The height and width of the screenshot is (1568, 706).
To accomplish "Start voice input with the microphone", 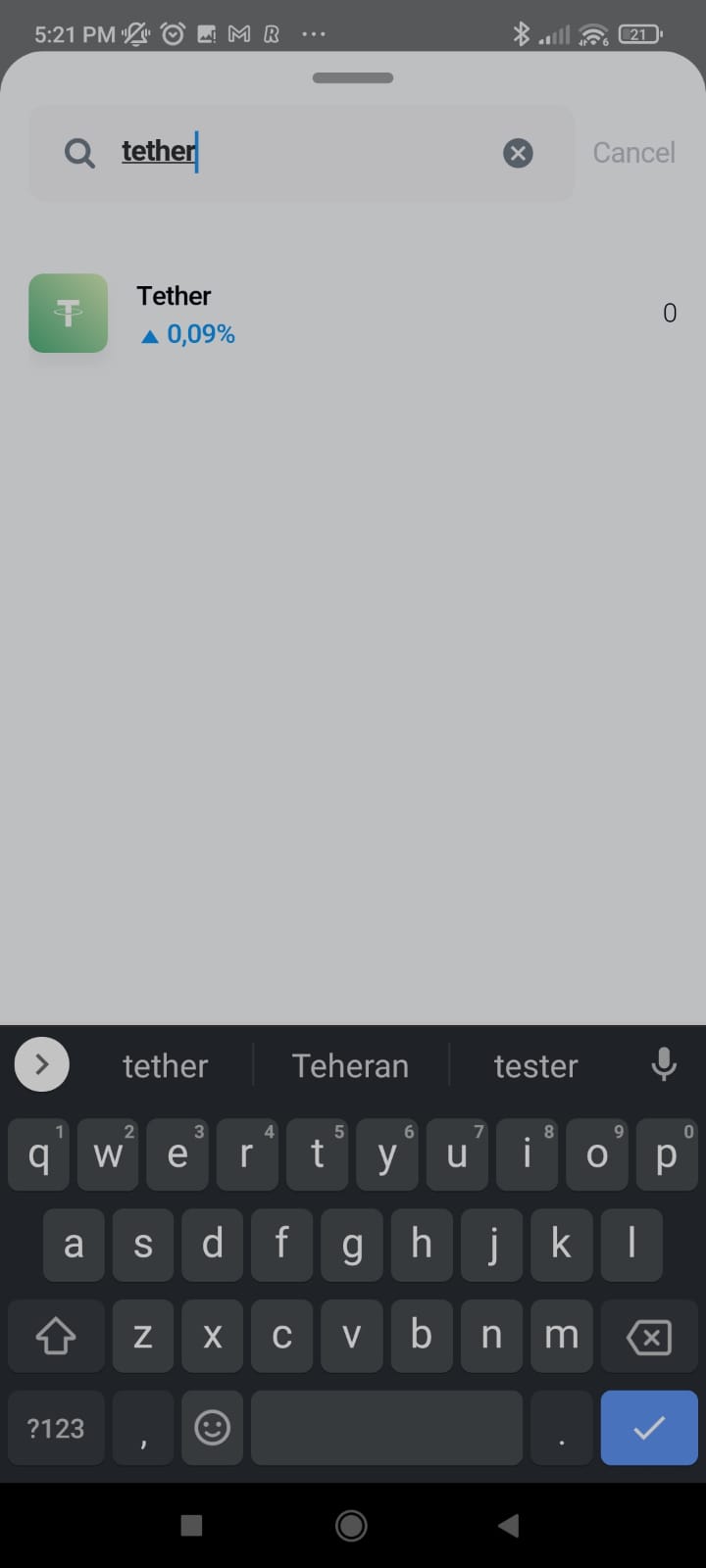I will 664,1064.
